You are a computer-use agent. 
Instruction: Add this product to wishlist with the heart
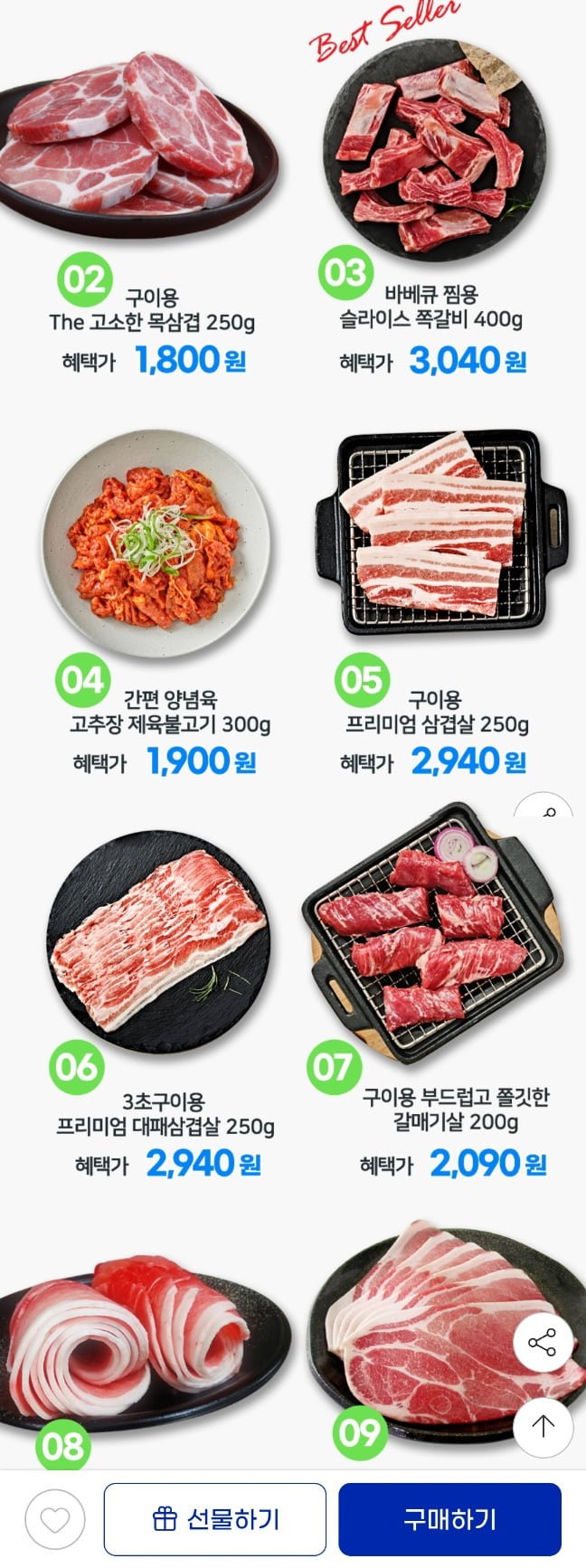55,1519
